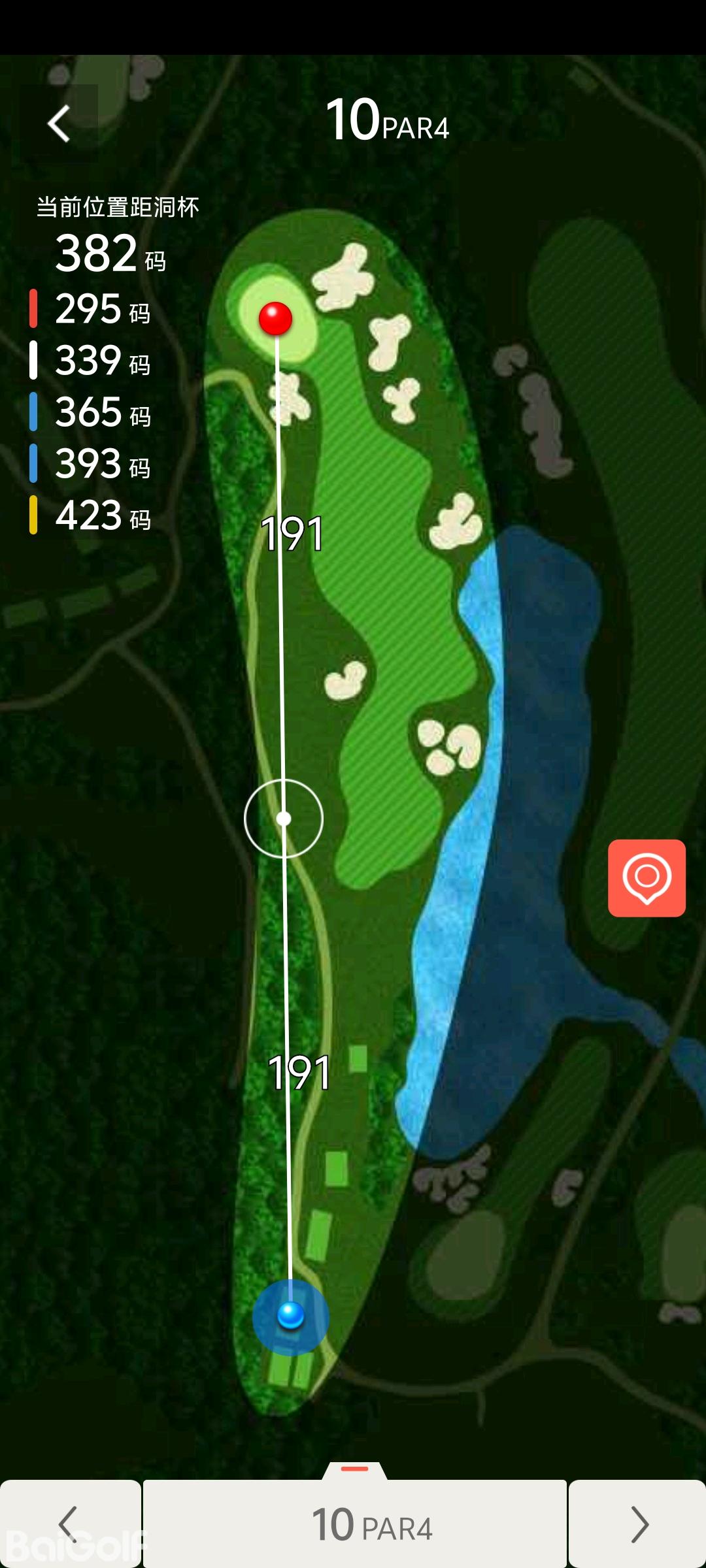Tap the white target circle on the fairway
The height and width of the screenshot is (1568, 706).
[284, 818]
